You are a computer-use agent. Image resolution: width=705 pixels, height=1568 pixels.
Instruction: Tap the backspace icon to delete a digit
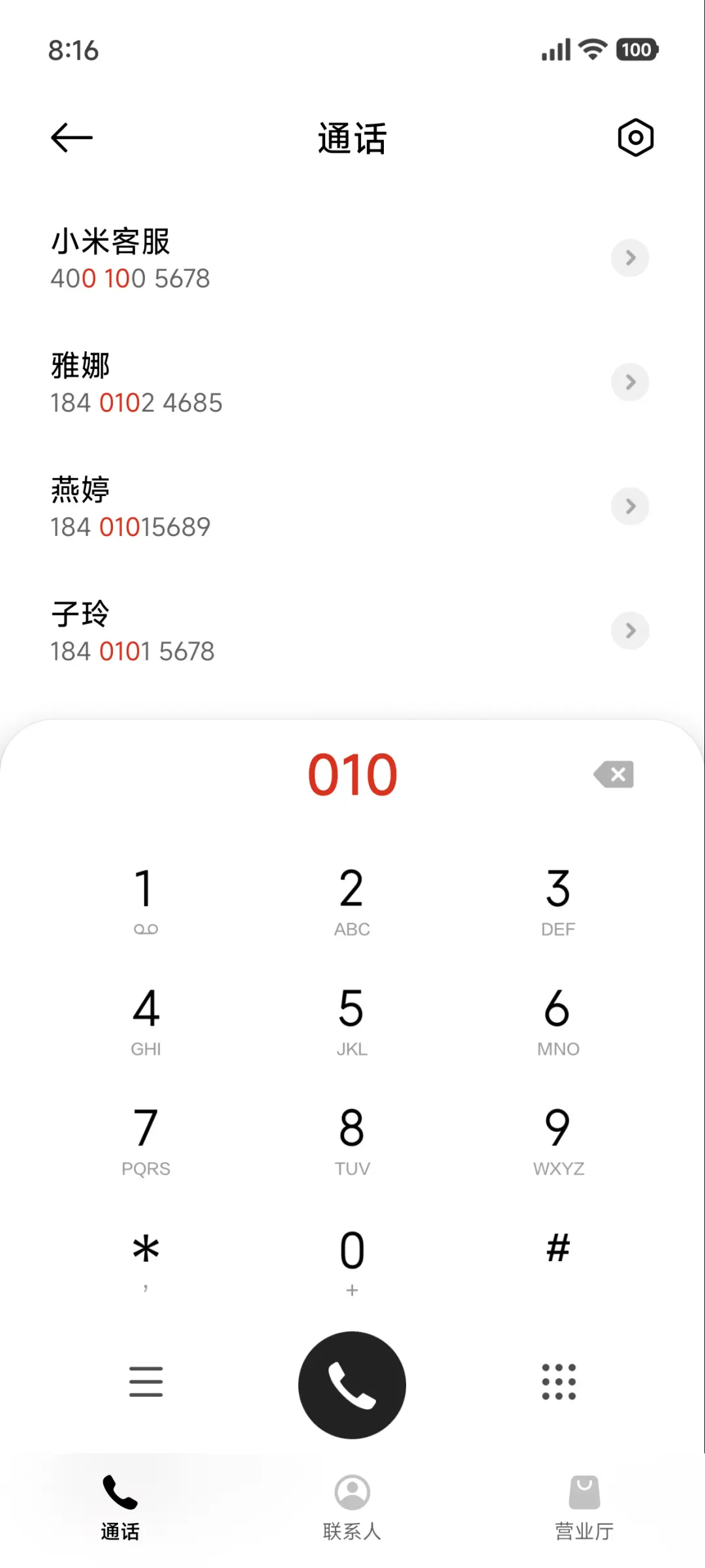coord(612,774)
